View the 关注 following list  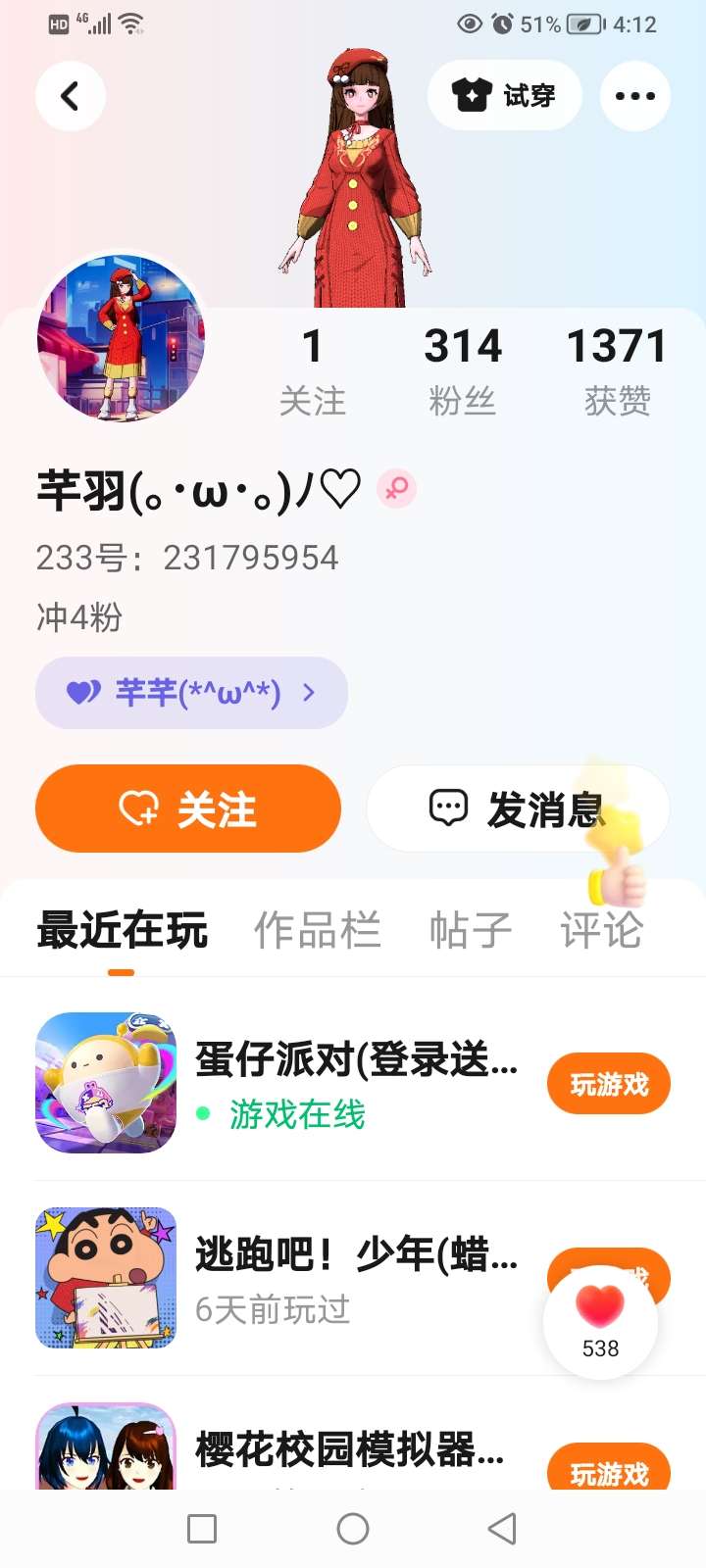(312, 370)
